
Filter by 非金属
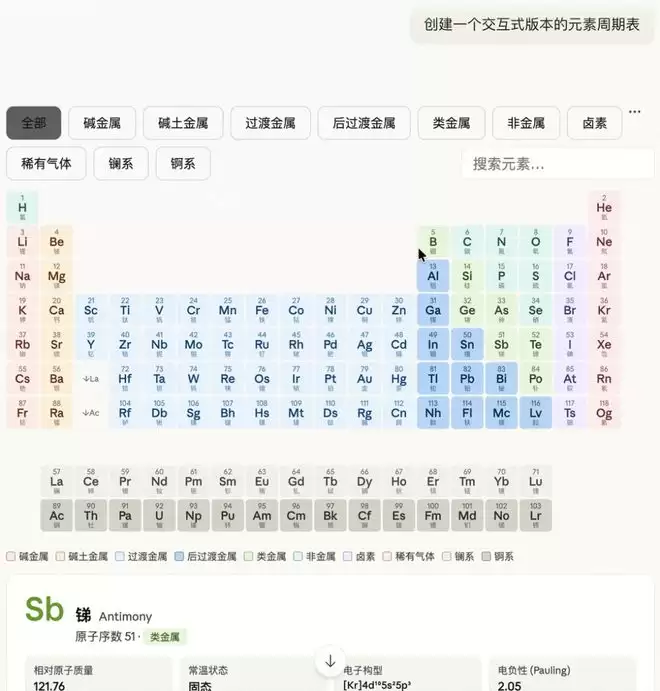pos(526,123)
